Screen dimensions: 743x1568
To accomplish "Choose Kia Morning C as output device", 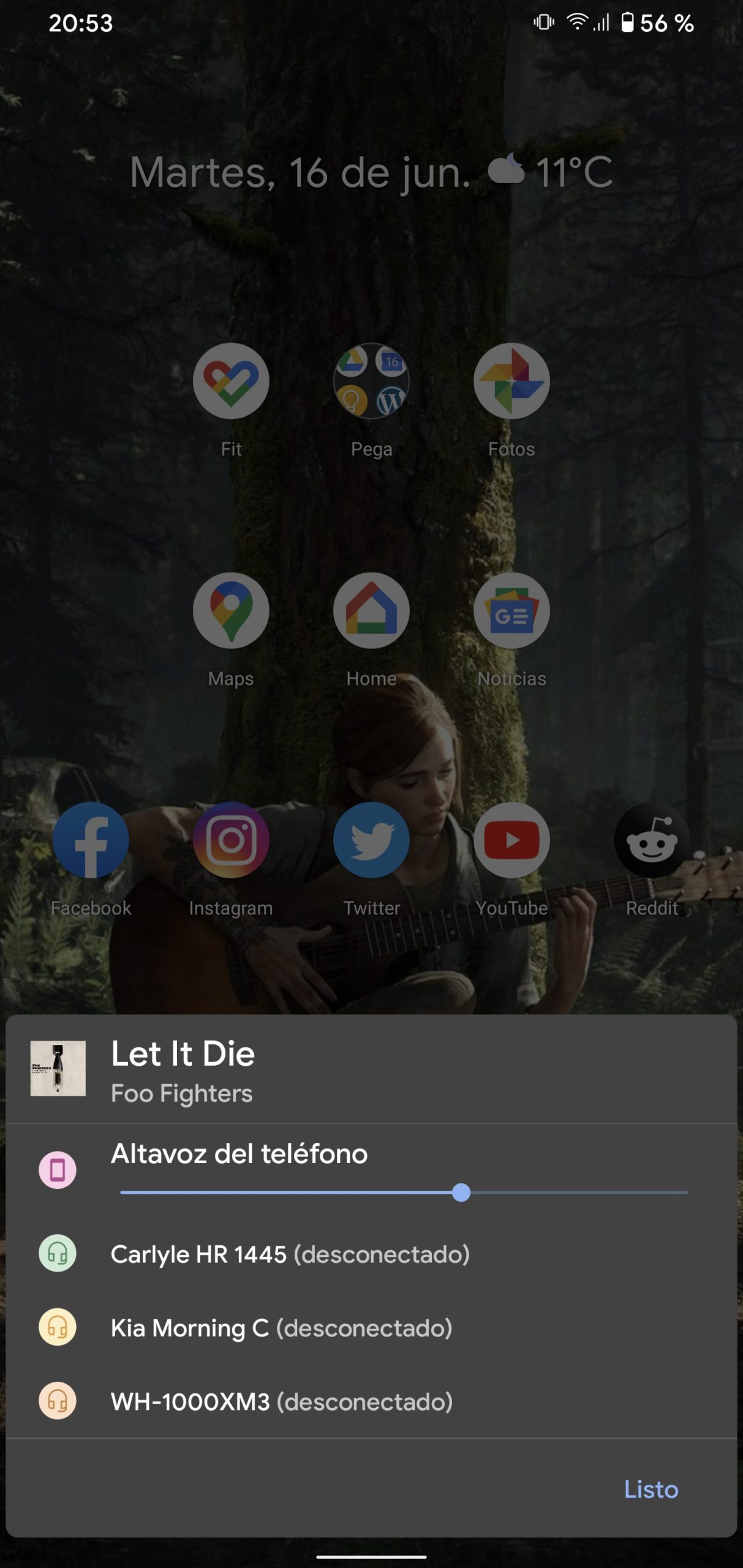I will pos(281,1327).
